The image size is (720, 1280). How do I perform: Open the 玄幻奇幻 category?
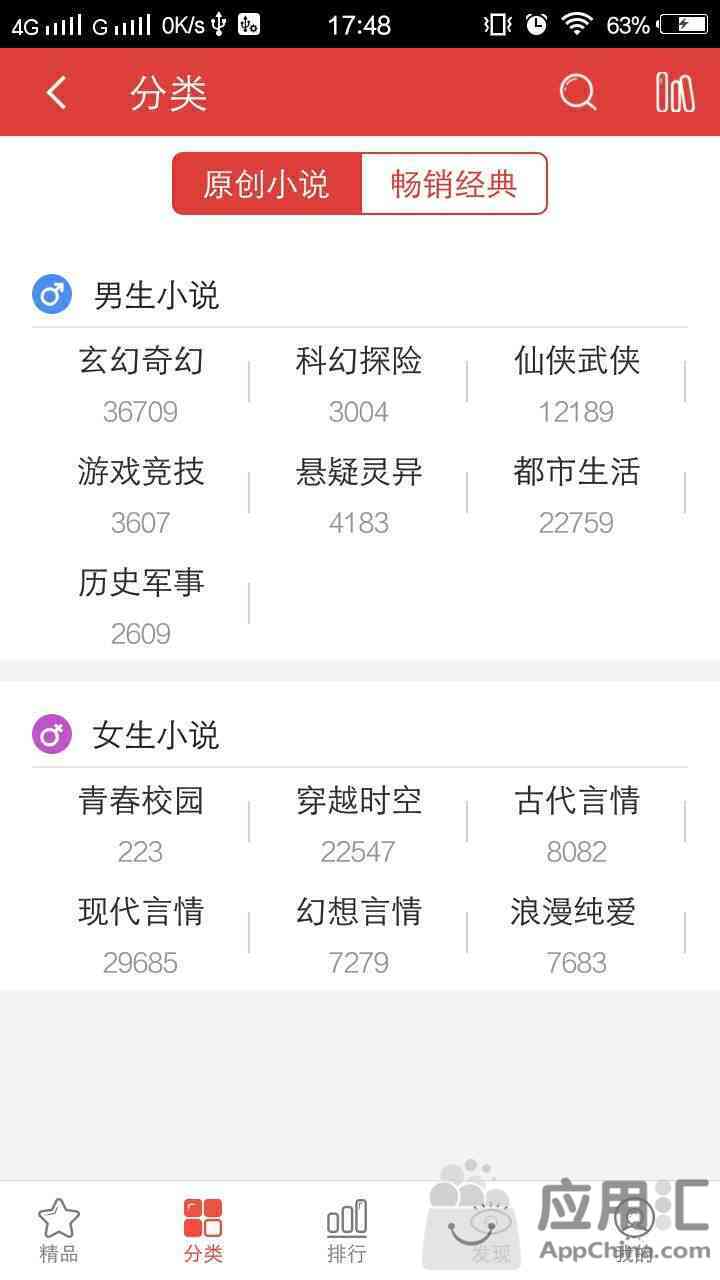(141, 384)
